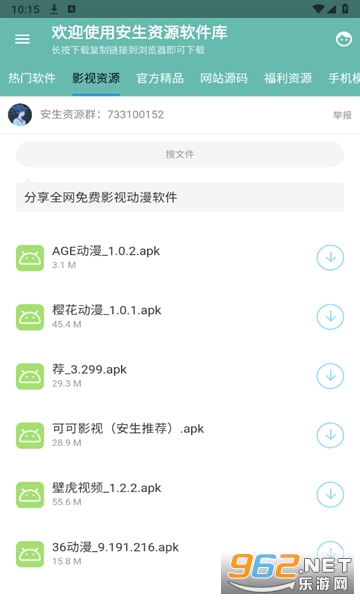Download 可可影视（安生推荐）.apk
Image resolution: width=360 pixels, height=600 pixels.
[330, 435]
